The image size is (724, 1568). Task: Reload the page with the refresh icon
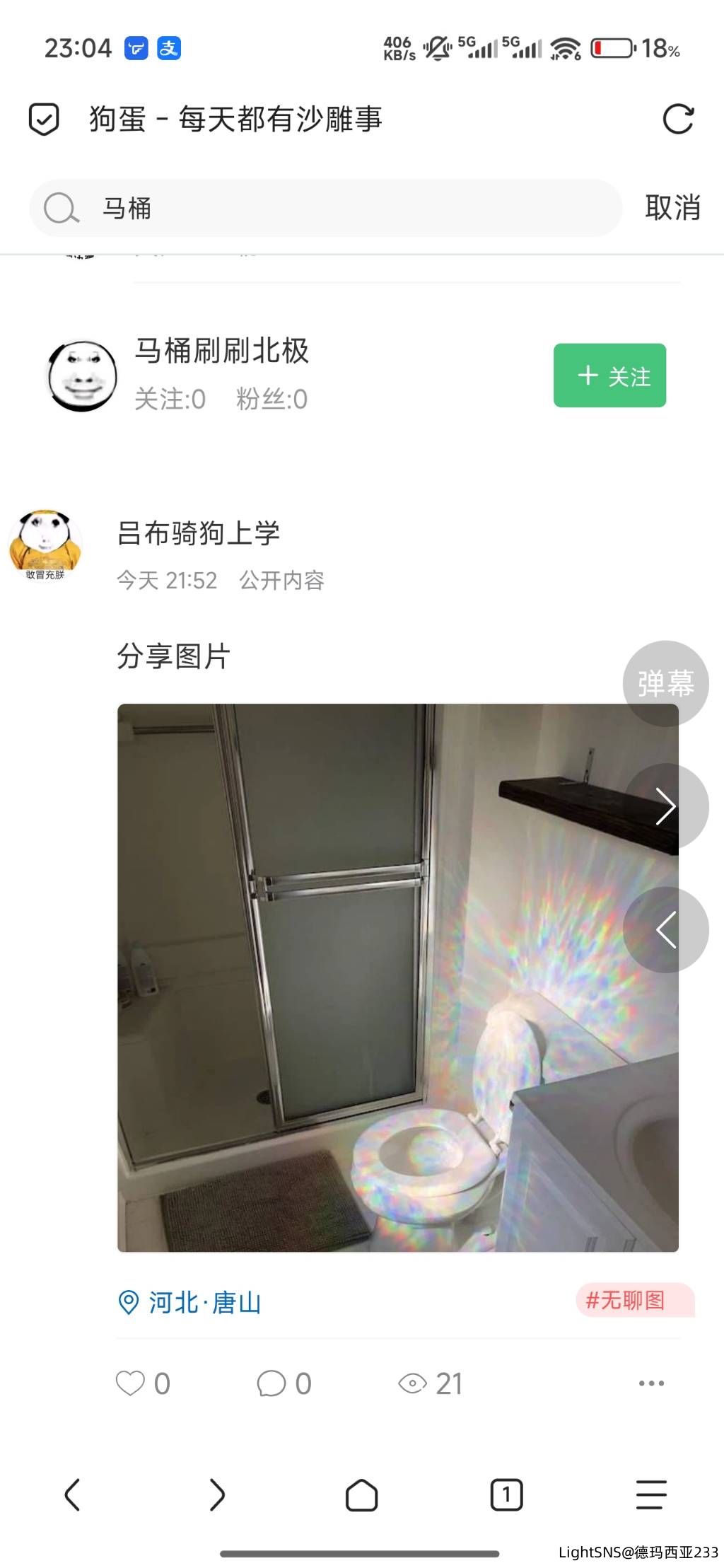click(678, 119)
